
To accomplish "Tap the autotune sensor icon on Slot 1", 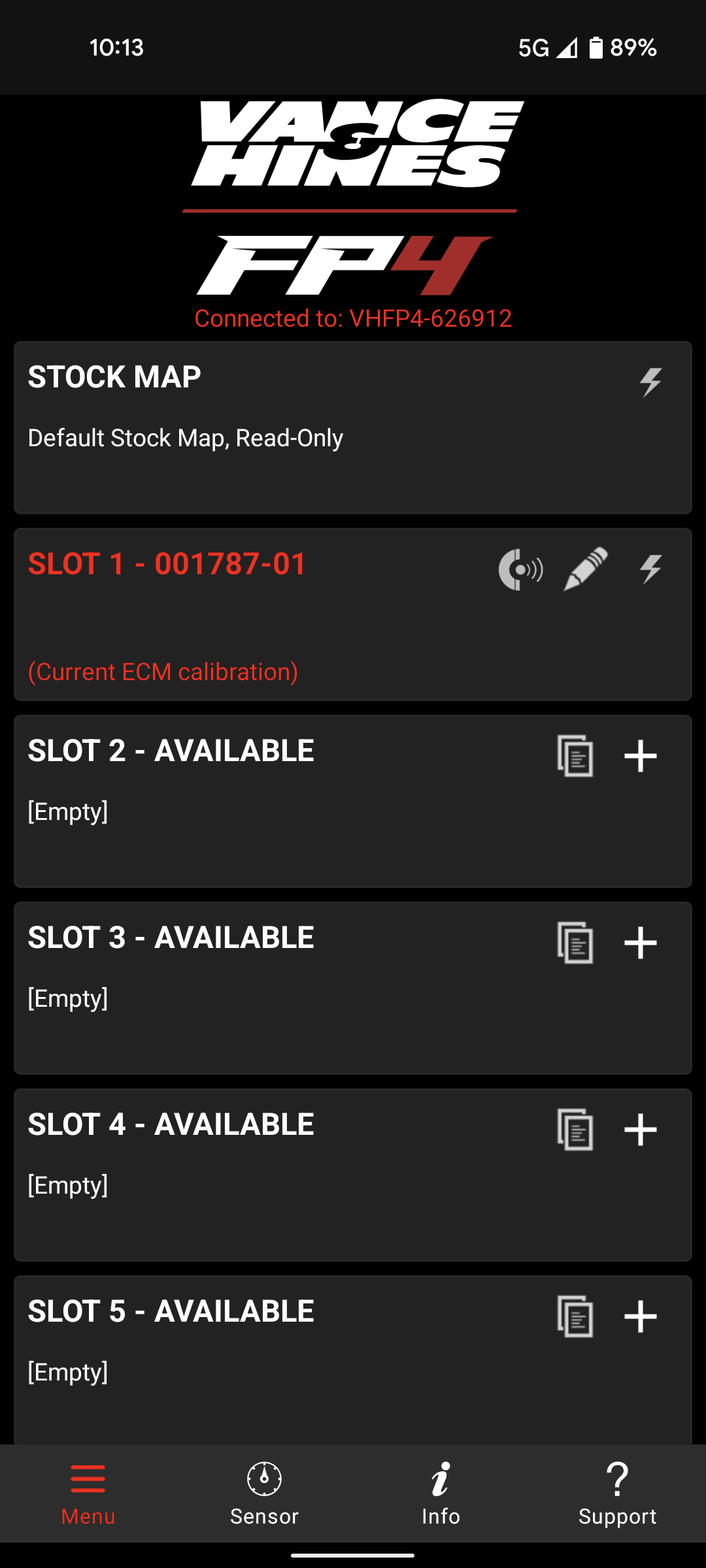I will point(520,569).
